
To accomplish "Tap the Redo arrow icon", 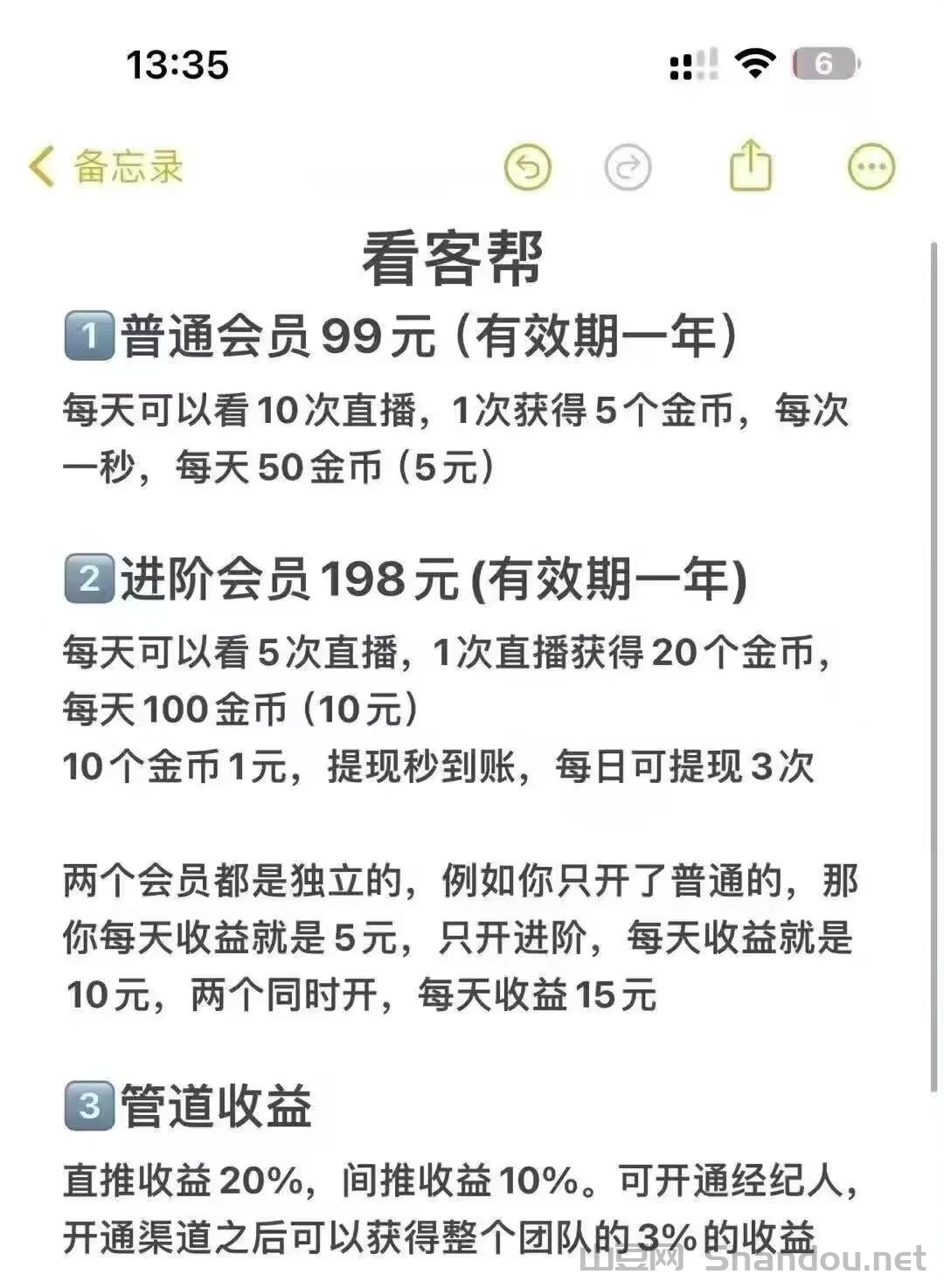I will coord(628,168).
